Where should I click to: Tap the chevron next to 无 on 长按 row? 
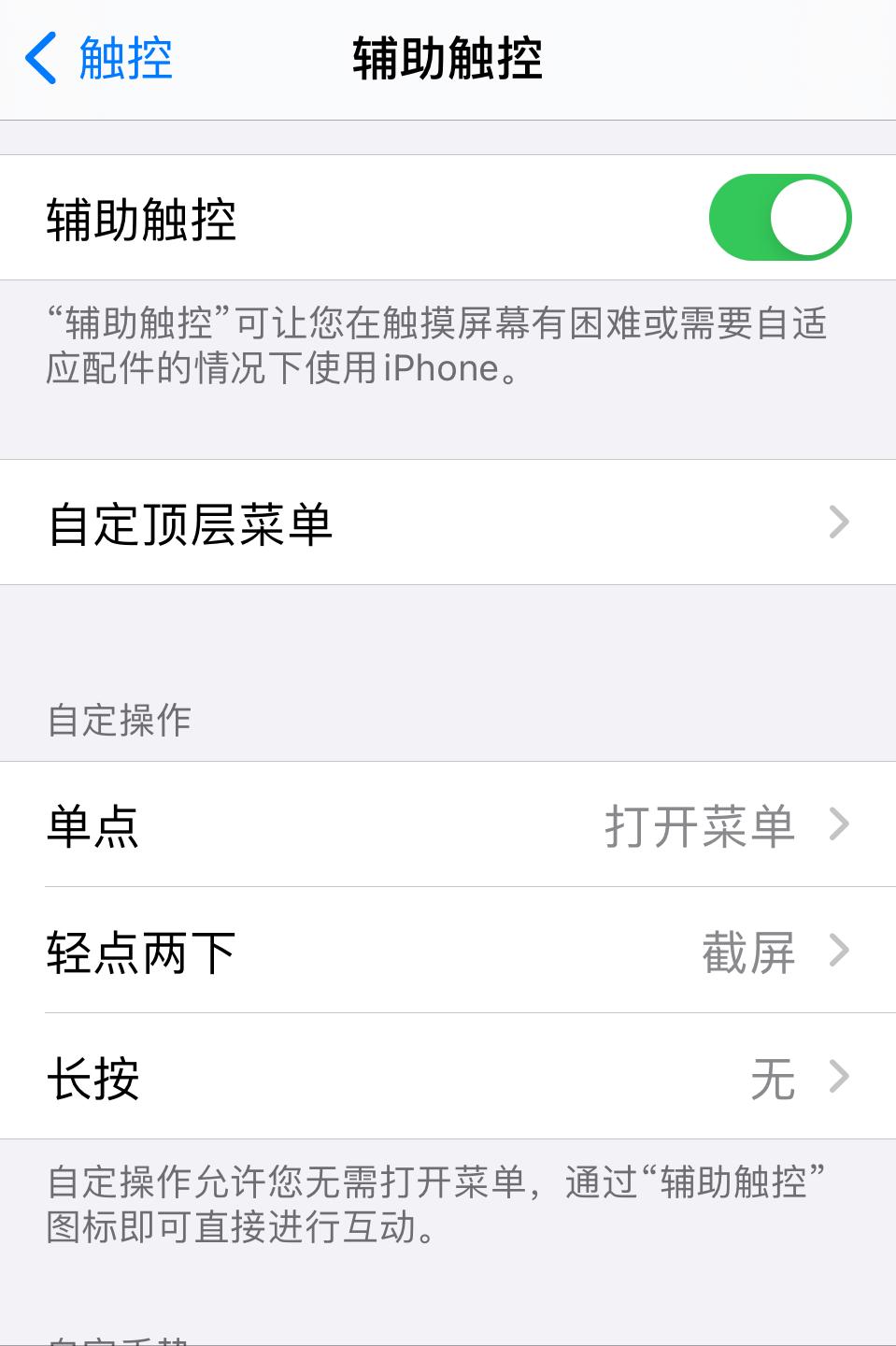tap(844, 1075)
